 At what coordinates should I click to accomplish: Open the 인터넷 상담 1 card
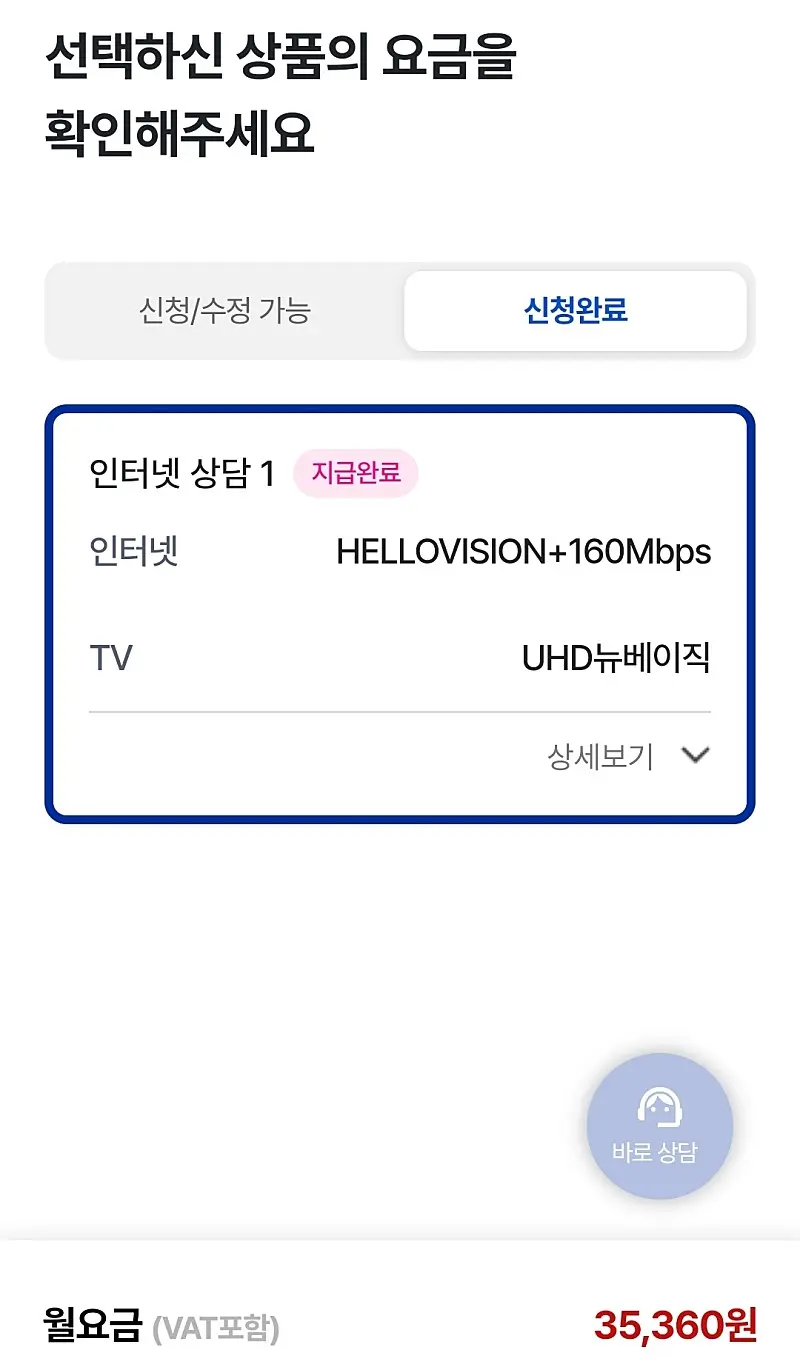coord(400,600)
